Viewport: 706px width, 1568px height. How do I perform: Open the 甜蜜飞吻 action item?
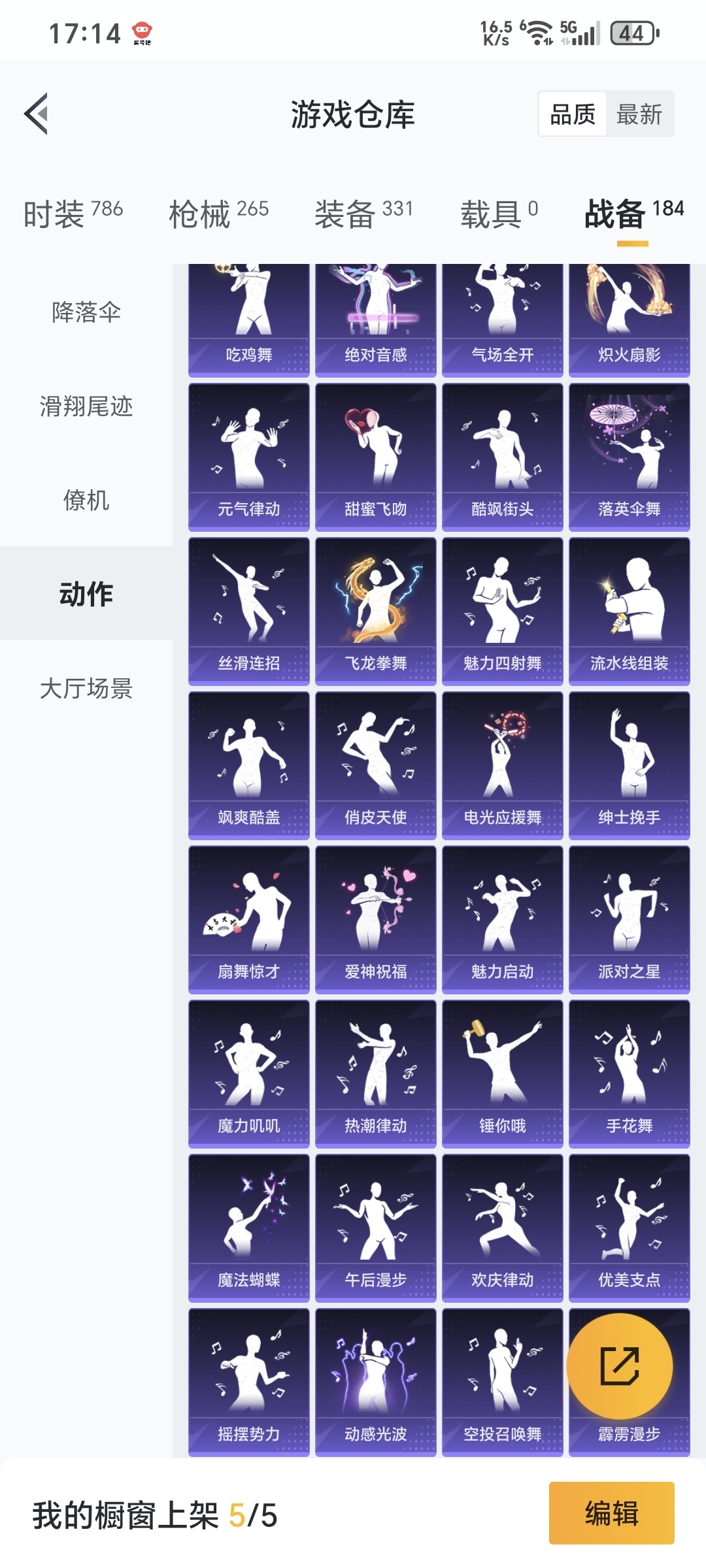pyautogui.click(x=376, y=457)
